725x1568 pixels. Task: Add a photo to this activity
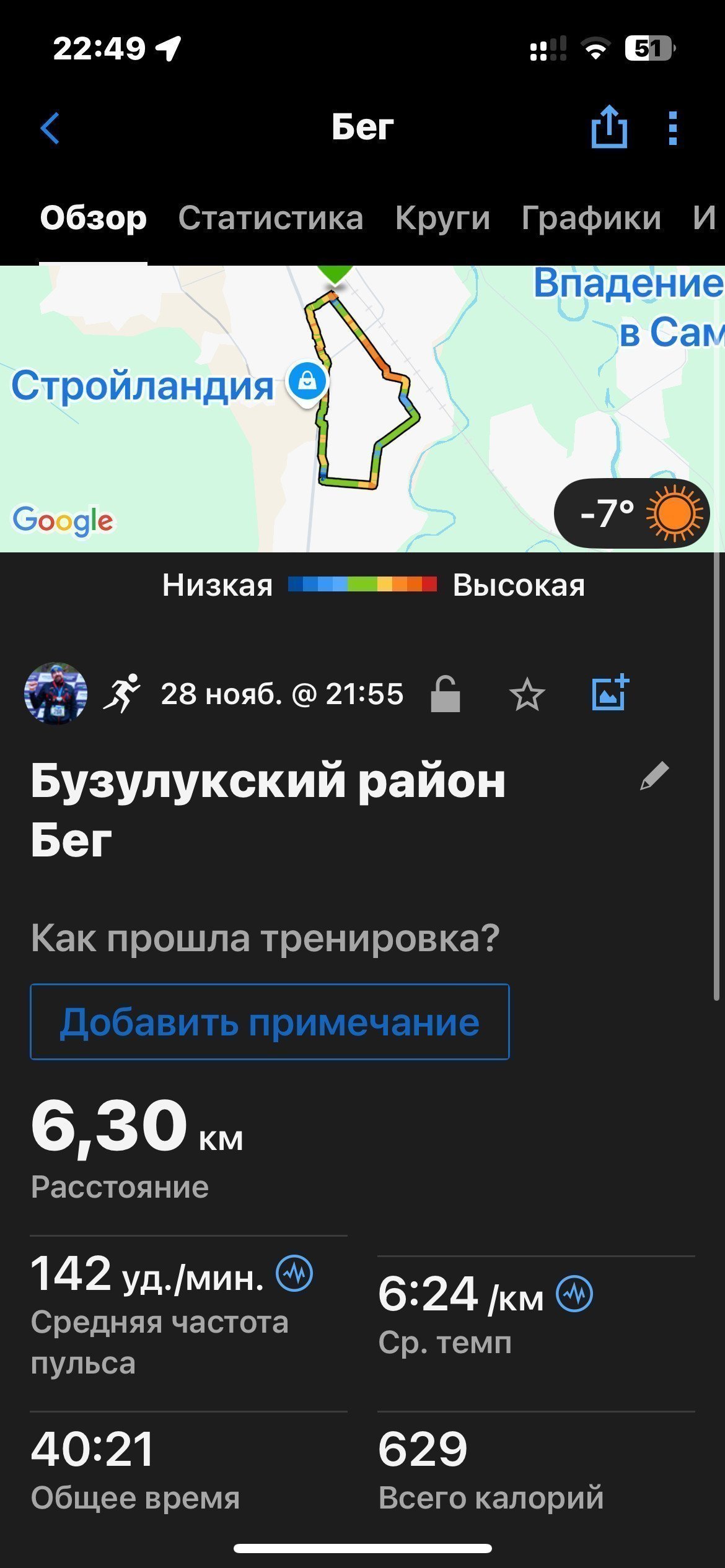(610, 693)
